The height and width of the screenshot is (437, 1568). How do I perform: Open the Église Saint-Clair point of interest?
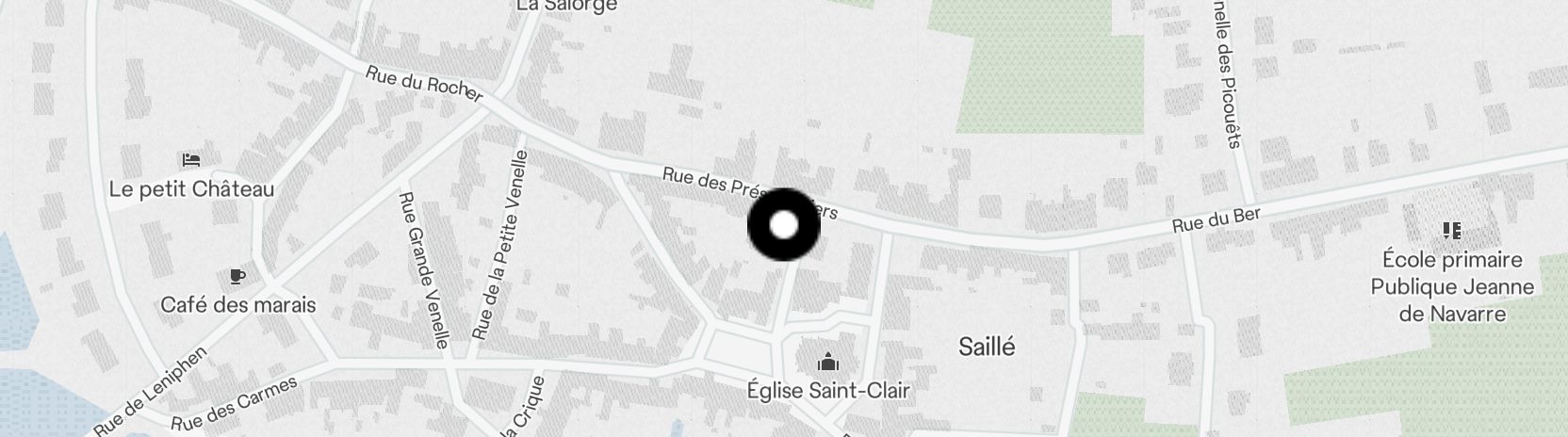click(827, 362)
